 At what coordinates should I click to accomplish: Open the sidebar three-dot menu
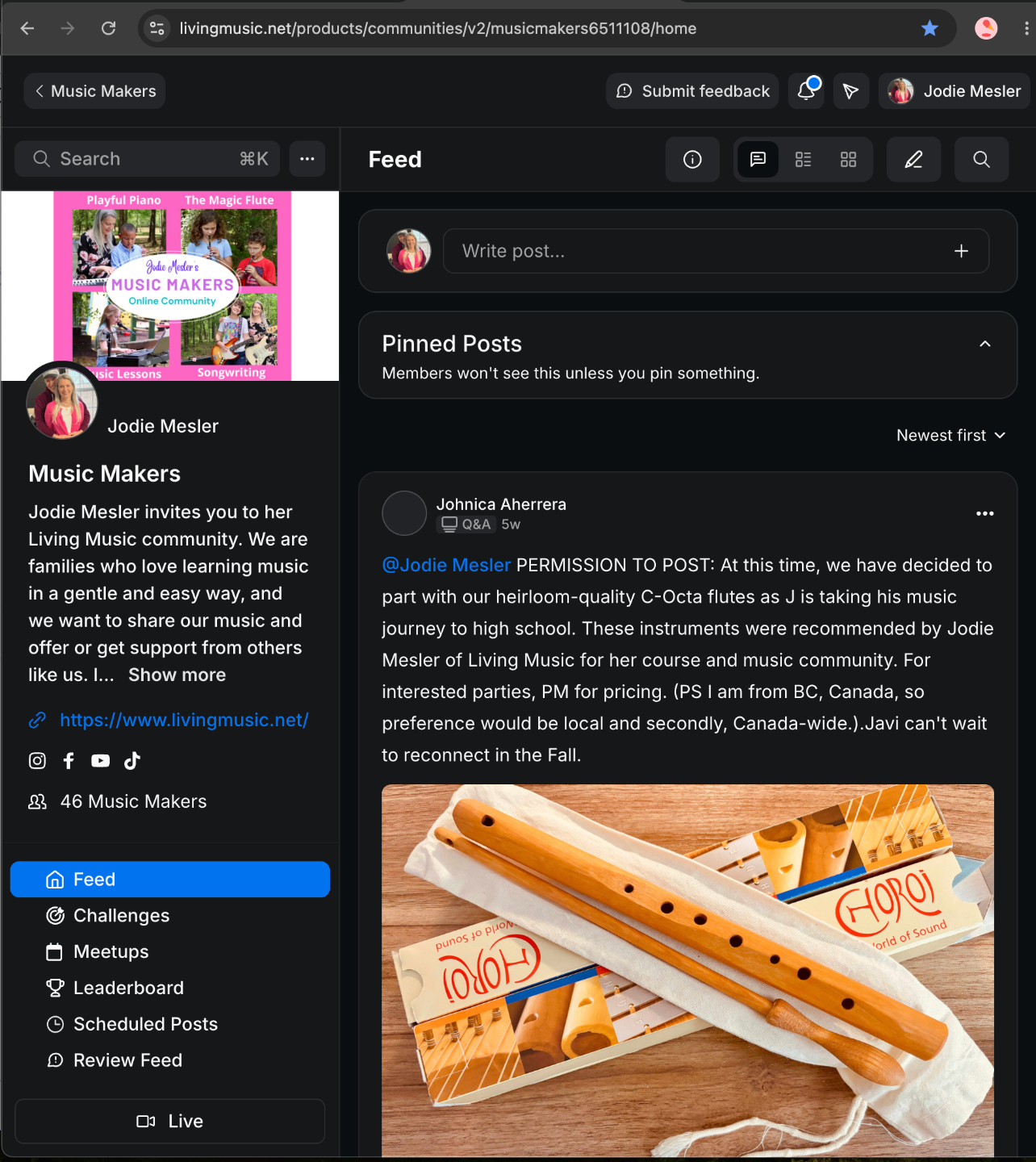307,159
